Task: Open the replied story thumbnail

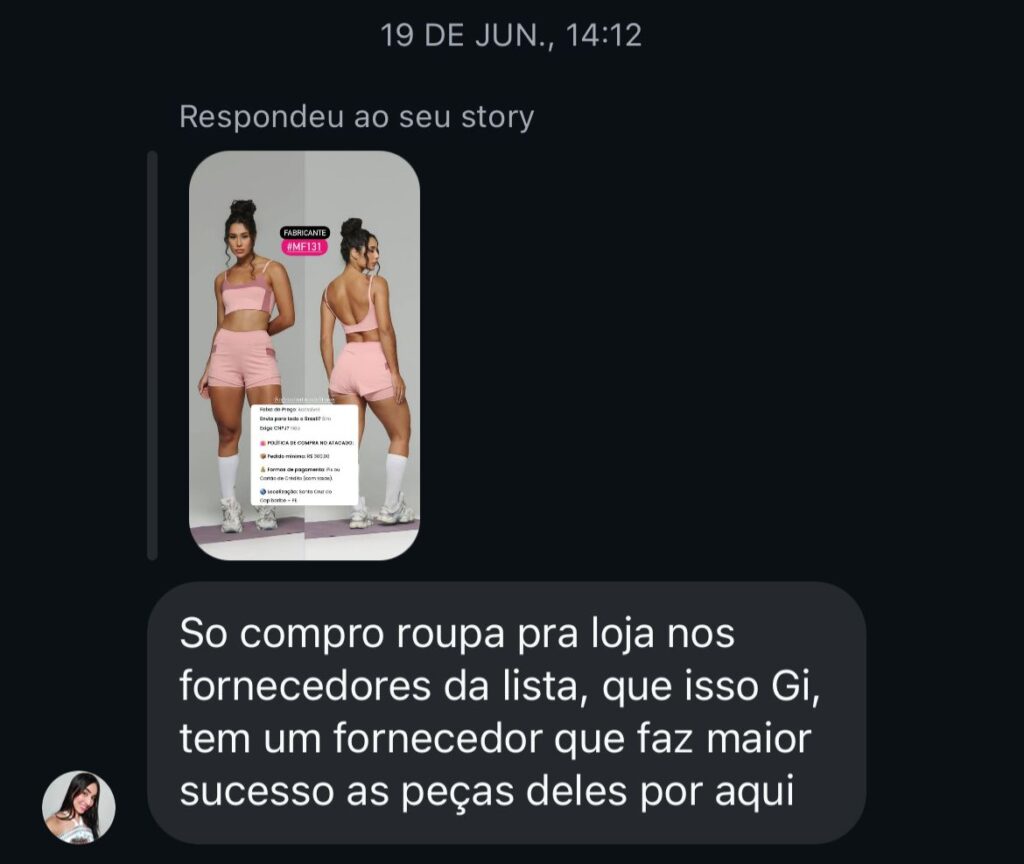Action: (x=304, y=355)
